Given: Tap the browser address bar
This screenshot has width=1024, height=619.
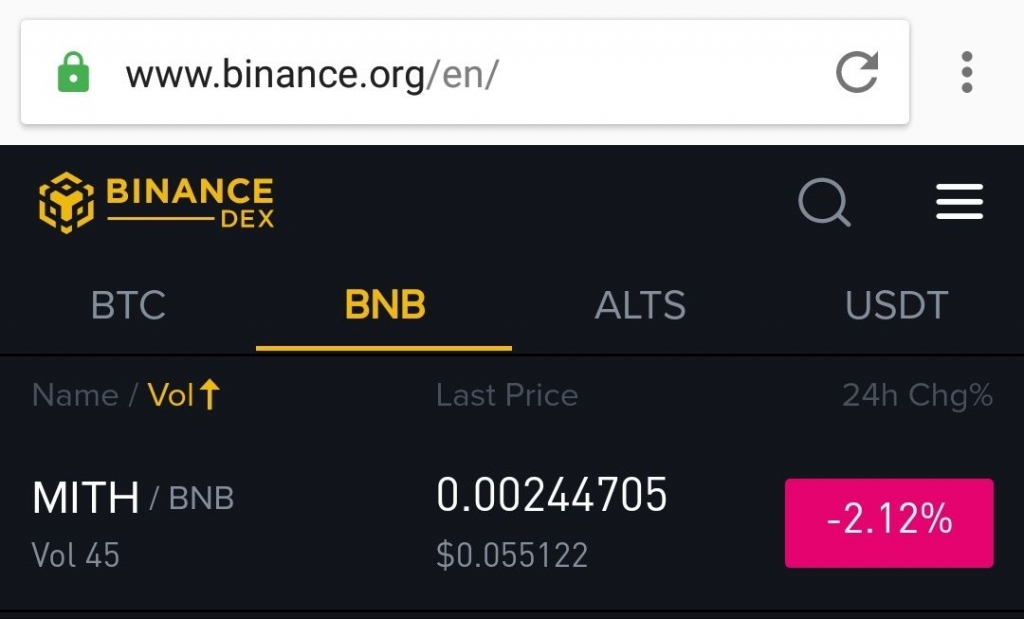Looking at the screenshot, I should [x=464, y=72].
